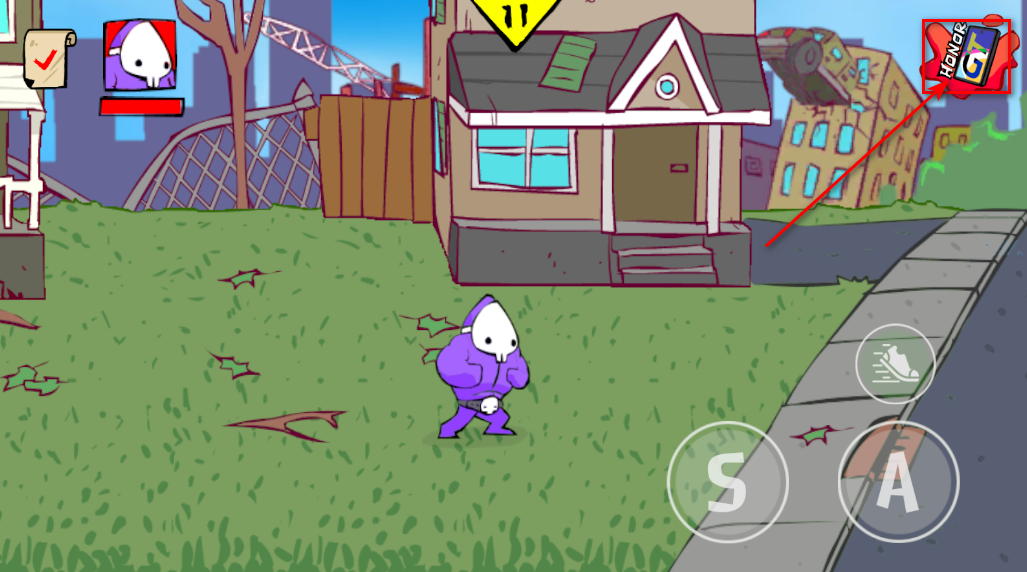Viewport: 1027px width, 572px height.
Task: Open the quest scroll checklist
Action: [x=48, y=58]
